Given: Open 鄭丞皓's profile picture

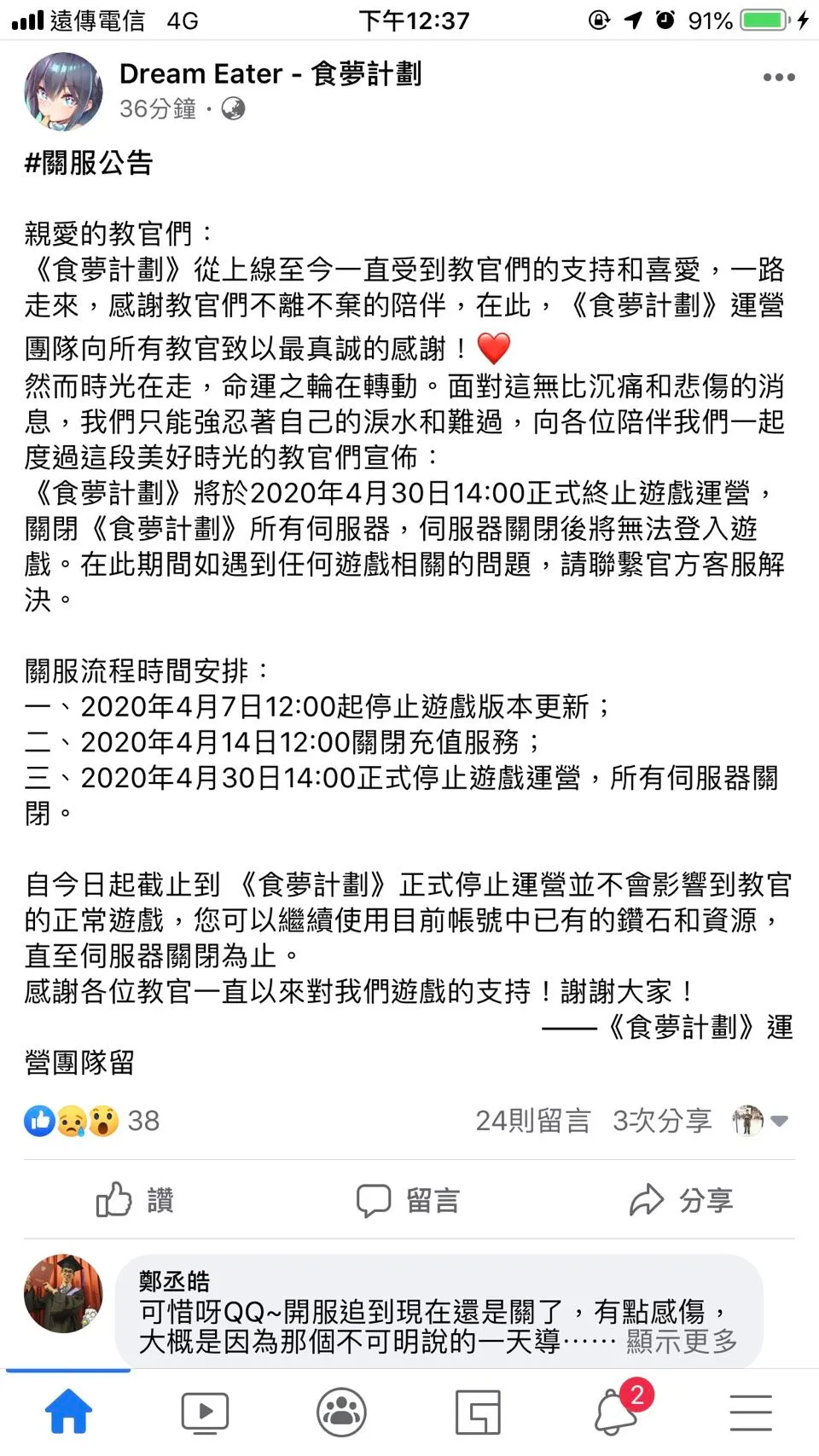Looking at the screenshot, I should [x=63, y=1293].
